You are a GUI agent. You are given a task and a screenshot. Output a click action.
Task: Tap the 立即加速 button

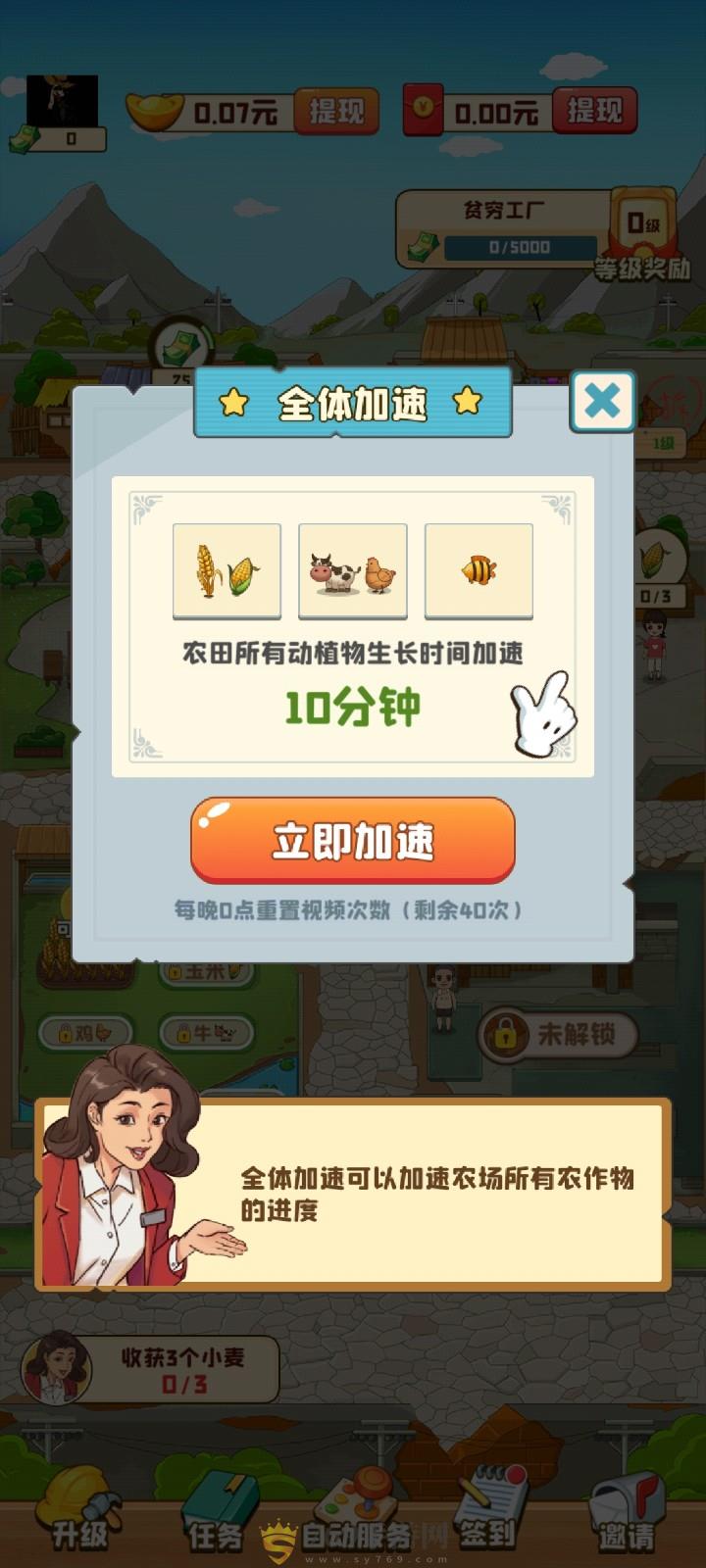click(x=353, y=841)
